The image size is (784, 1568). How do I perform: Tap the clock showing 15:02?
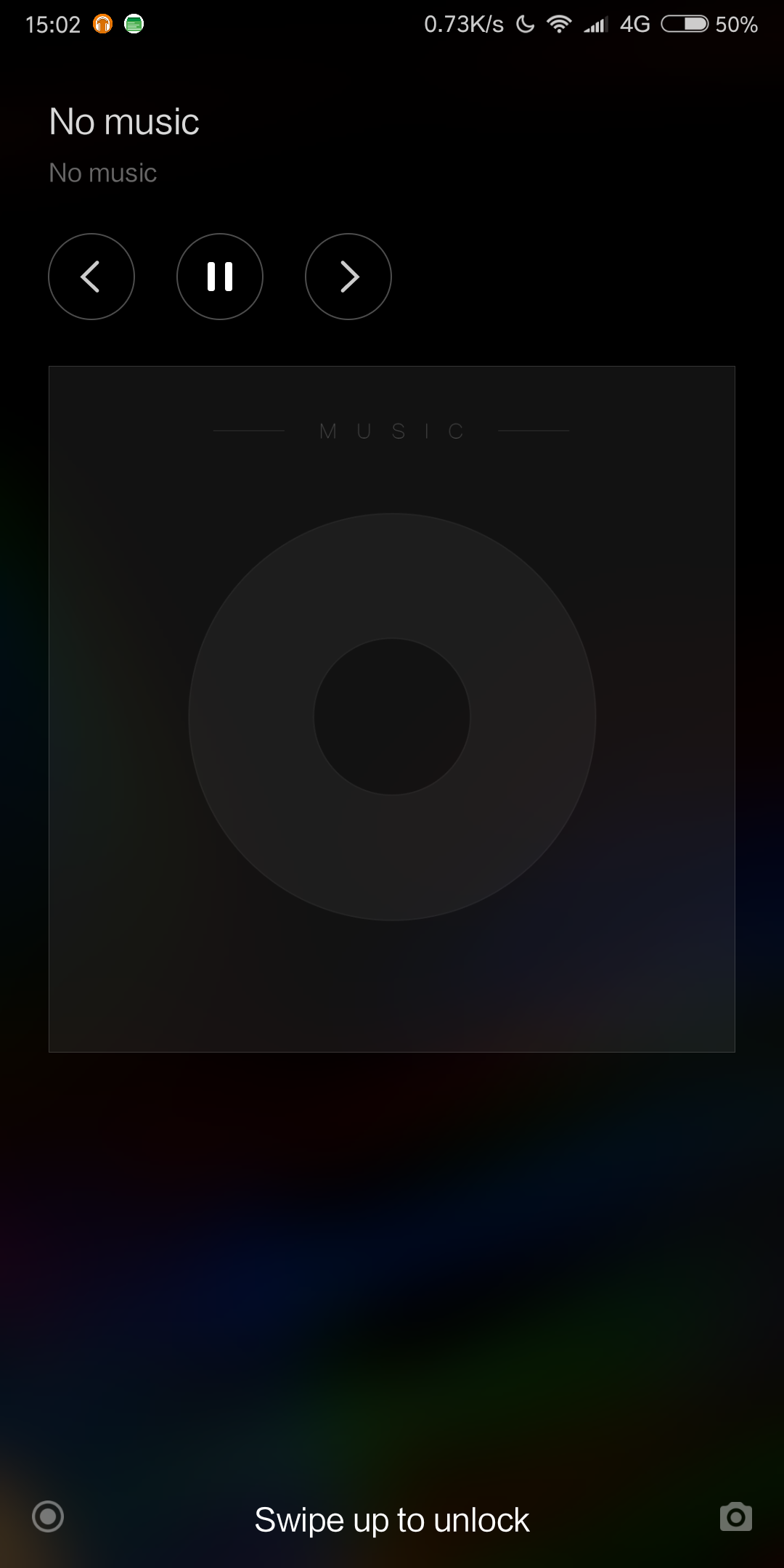point(54,24)
